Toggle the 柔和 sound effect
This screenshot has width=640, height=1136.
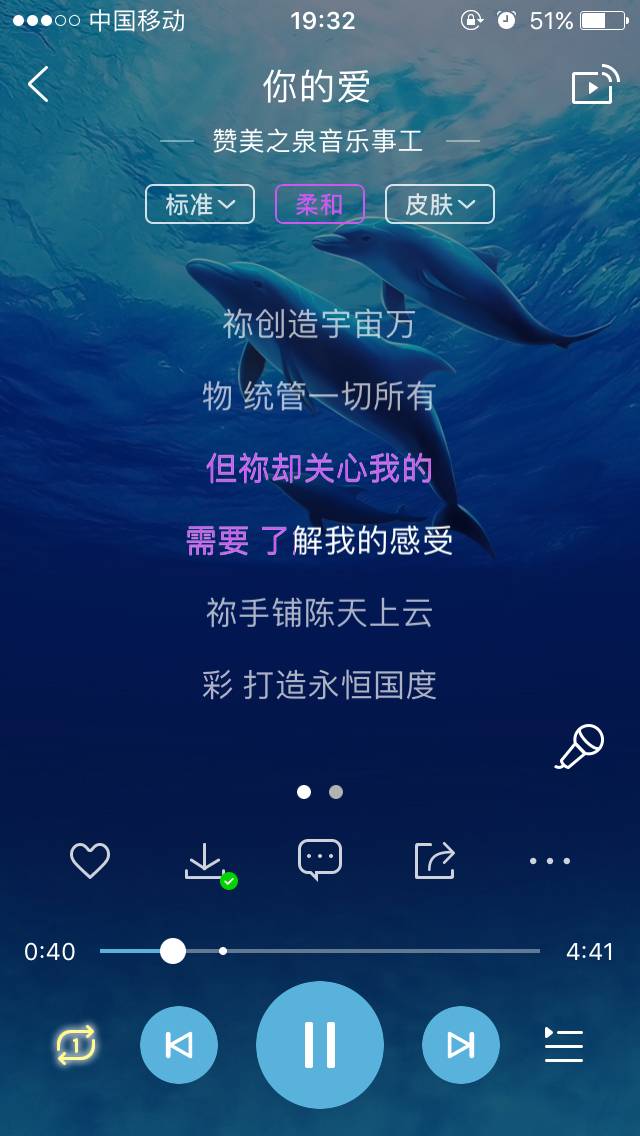pyautogui.click(x=320, y=204)
